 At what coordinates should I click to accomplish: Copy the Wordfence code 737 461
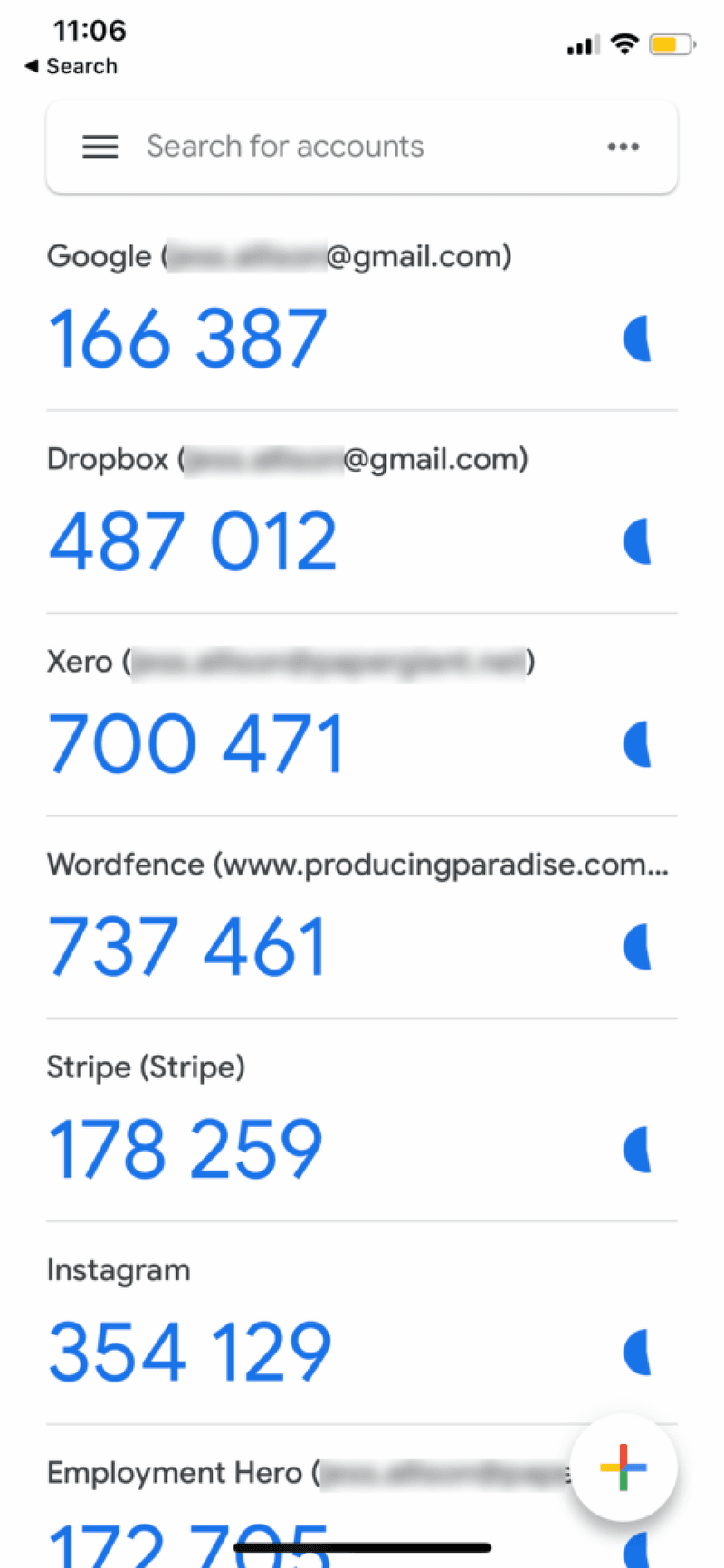[x=187, y=947]
